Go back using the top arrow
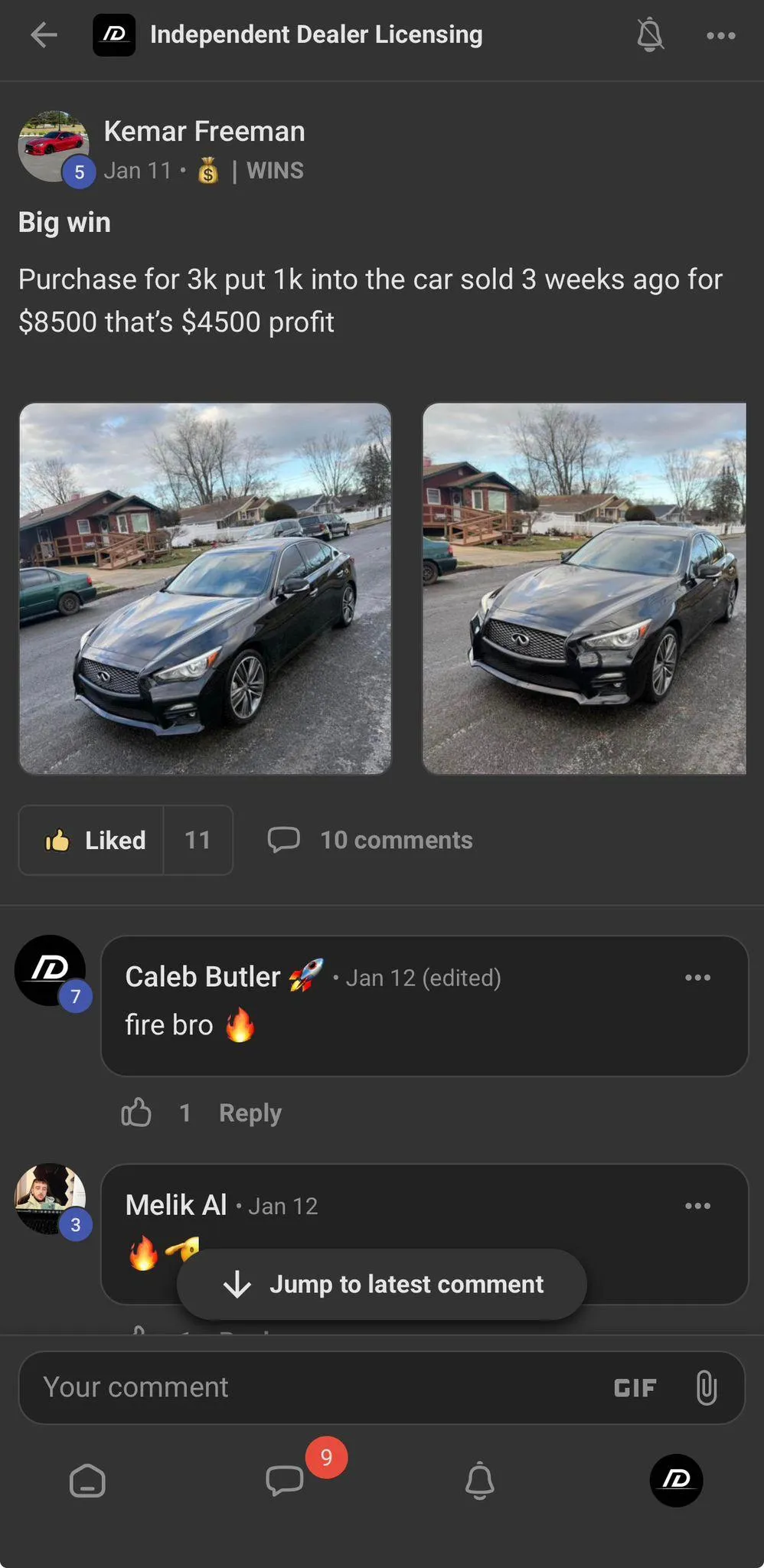This screenshot has width=764, height=1568. coord(44,35)
